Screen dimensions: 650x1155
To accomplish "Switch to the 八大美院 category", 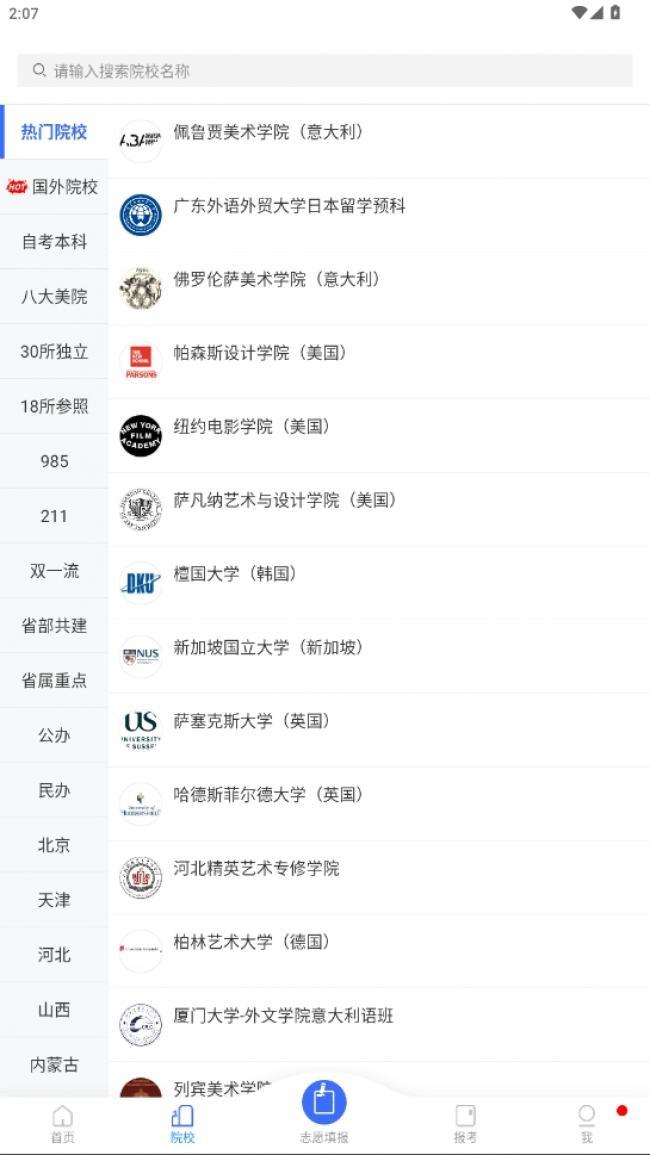I will 54,297.
